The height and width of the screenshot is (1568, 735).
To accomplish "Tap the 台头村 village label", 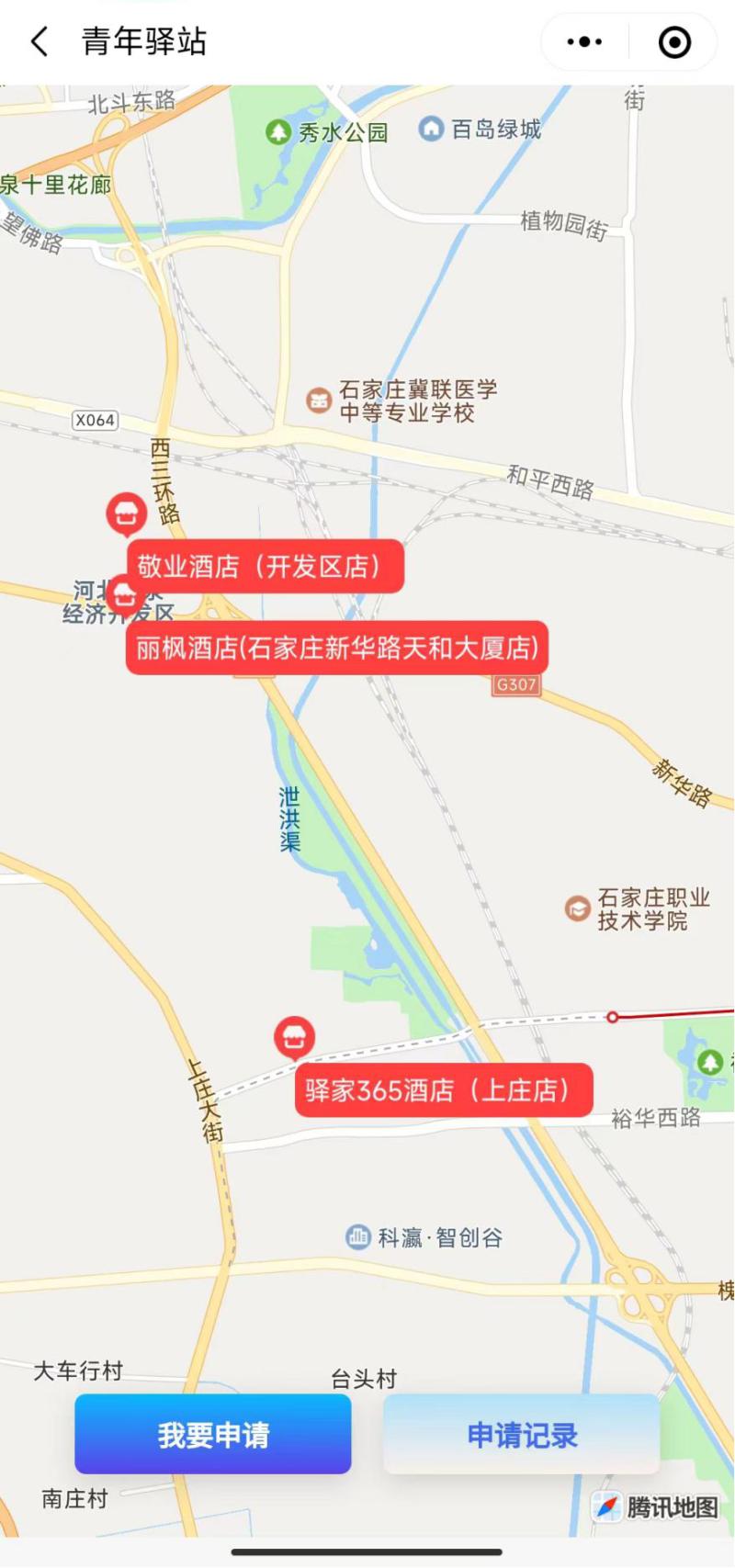I will (362, 1378).
